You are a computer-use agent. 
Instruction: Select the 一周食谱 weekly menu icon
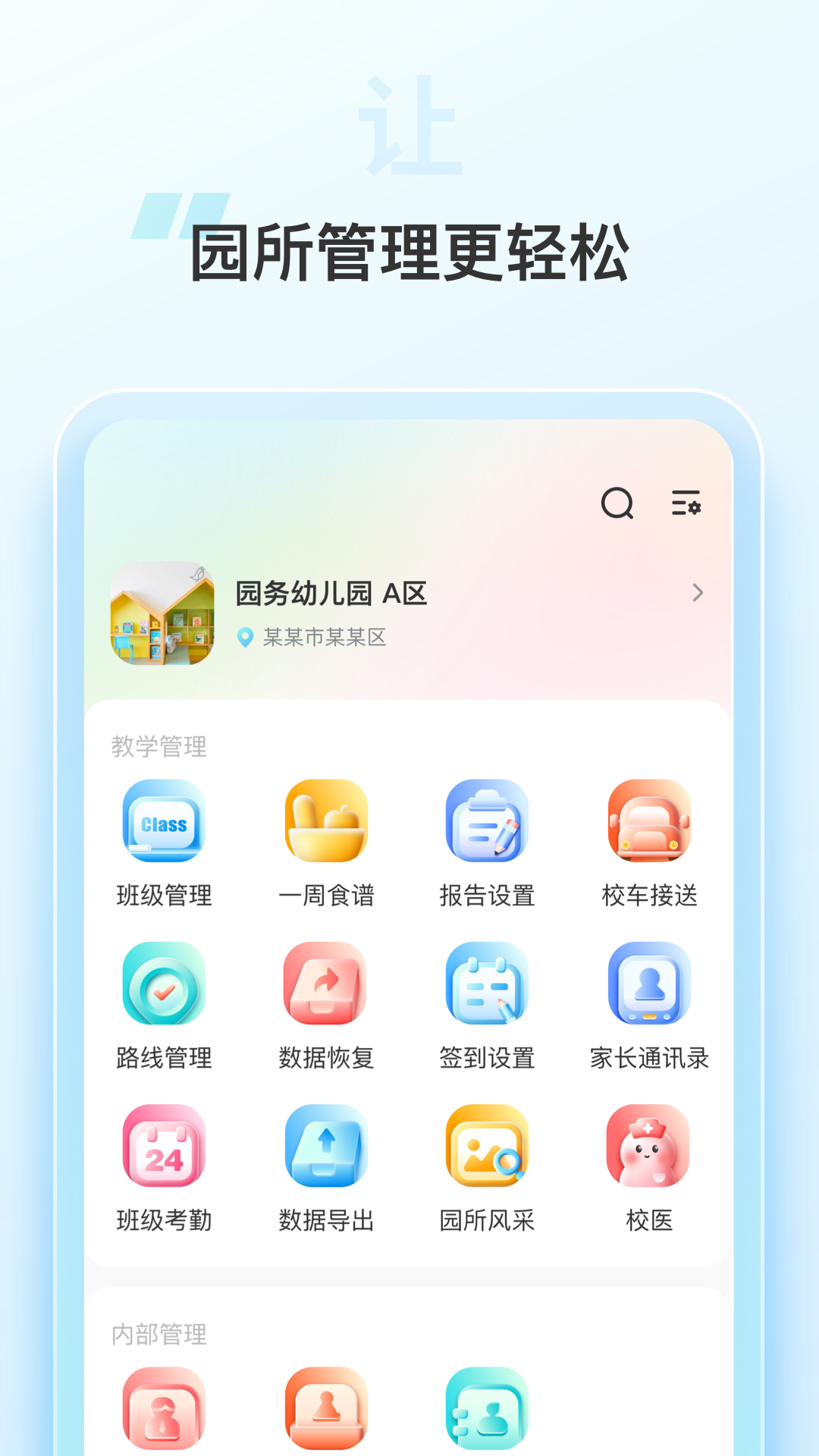325,823
